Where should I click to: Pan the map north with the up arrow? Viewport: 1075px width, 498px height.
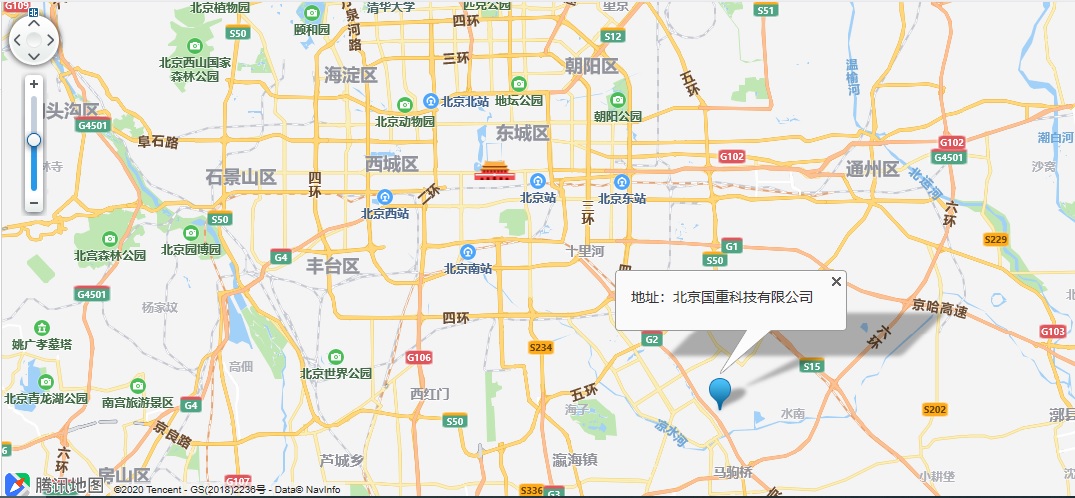[x=34, y=25]
